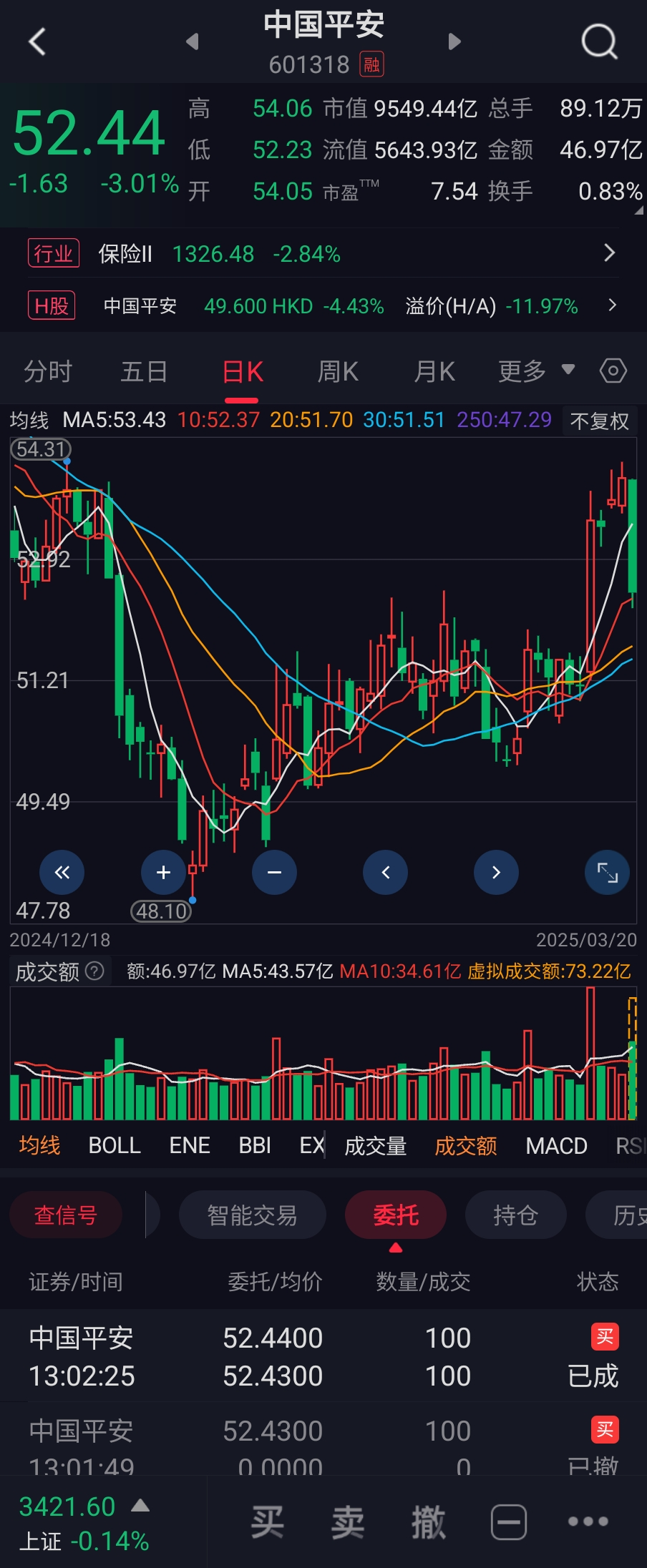Open stock search magnifier

tap(599, 41)
